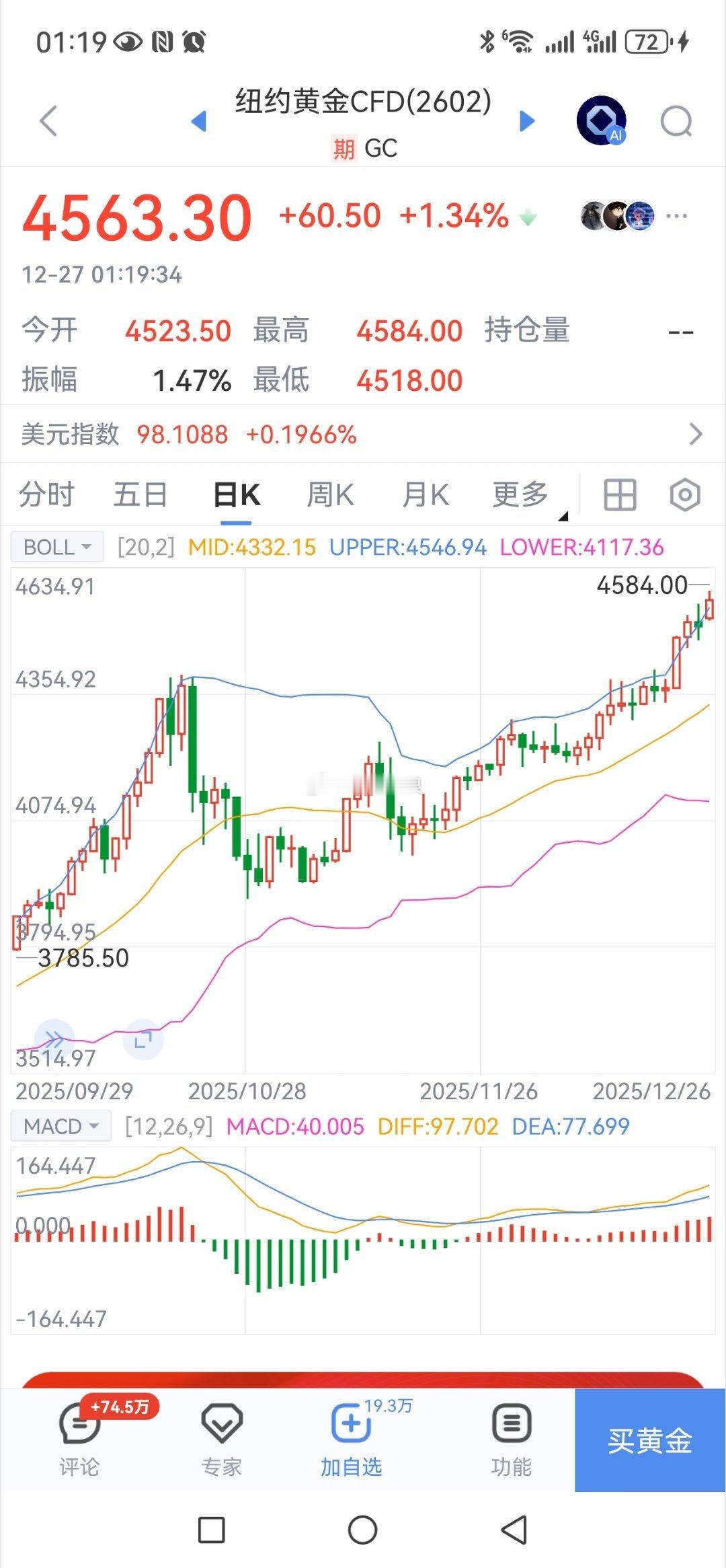The height and width of the screenshot is (1568, 726).
Task: Tap the more options ellipsis beside avatars
Action: pos(677,215)
